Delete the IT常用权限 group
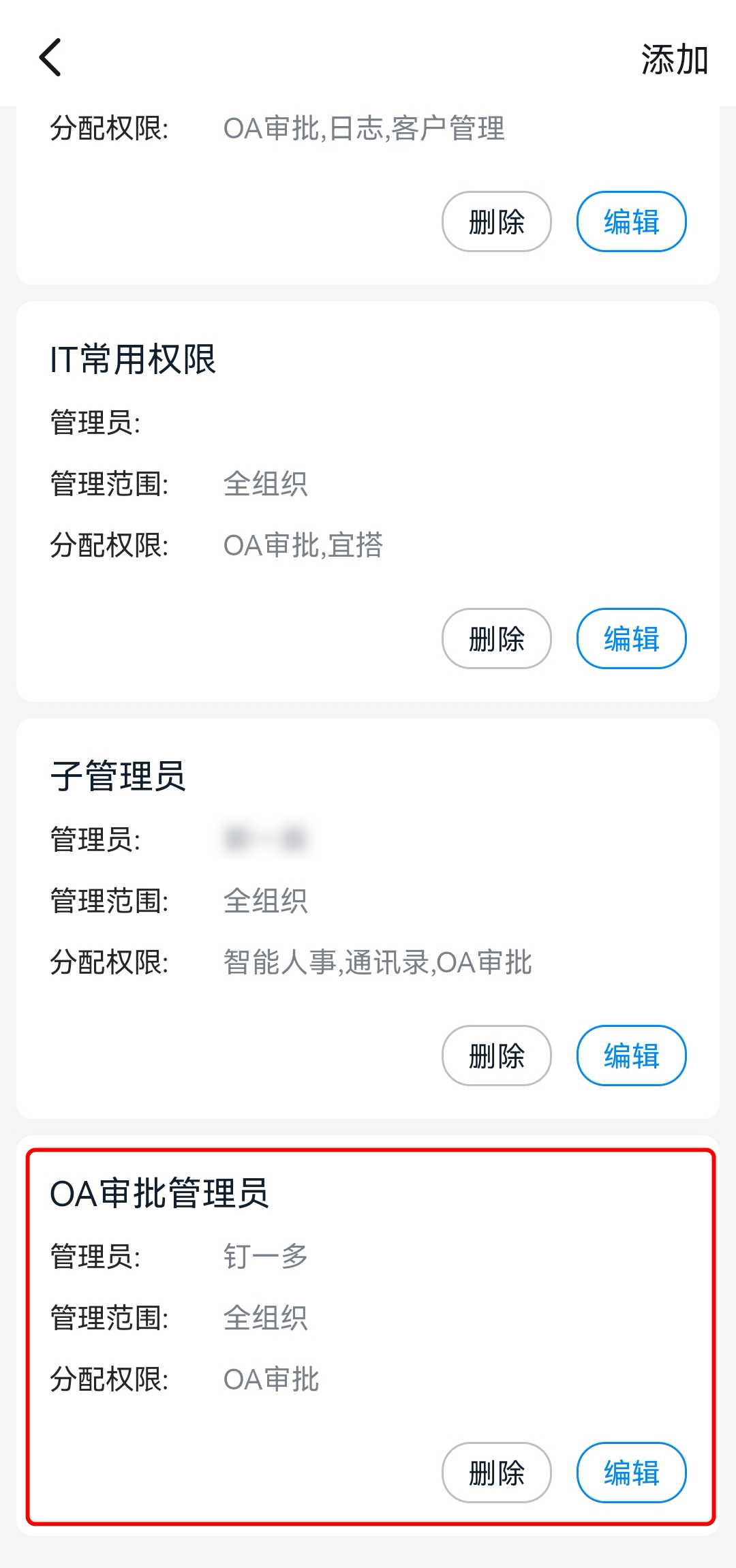Image resolution: width=736 pixels, height=1568 pixels. (x=497, y=639)
